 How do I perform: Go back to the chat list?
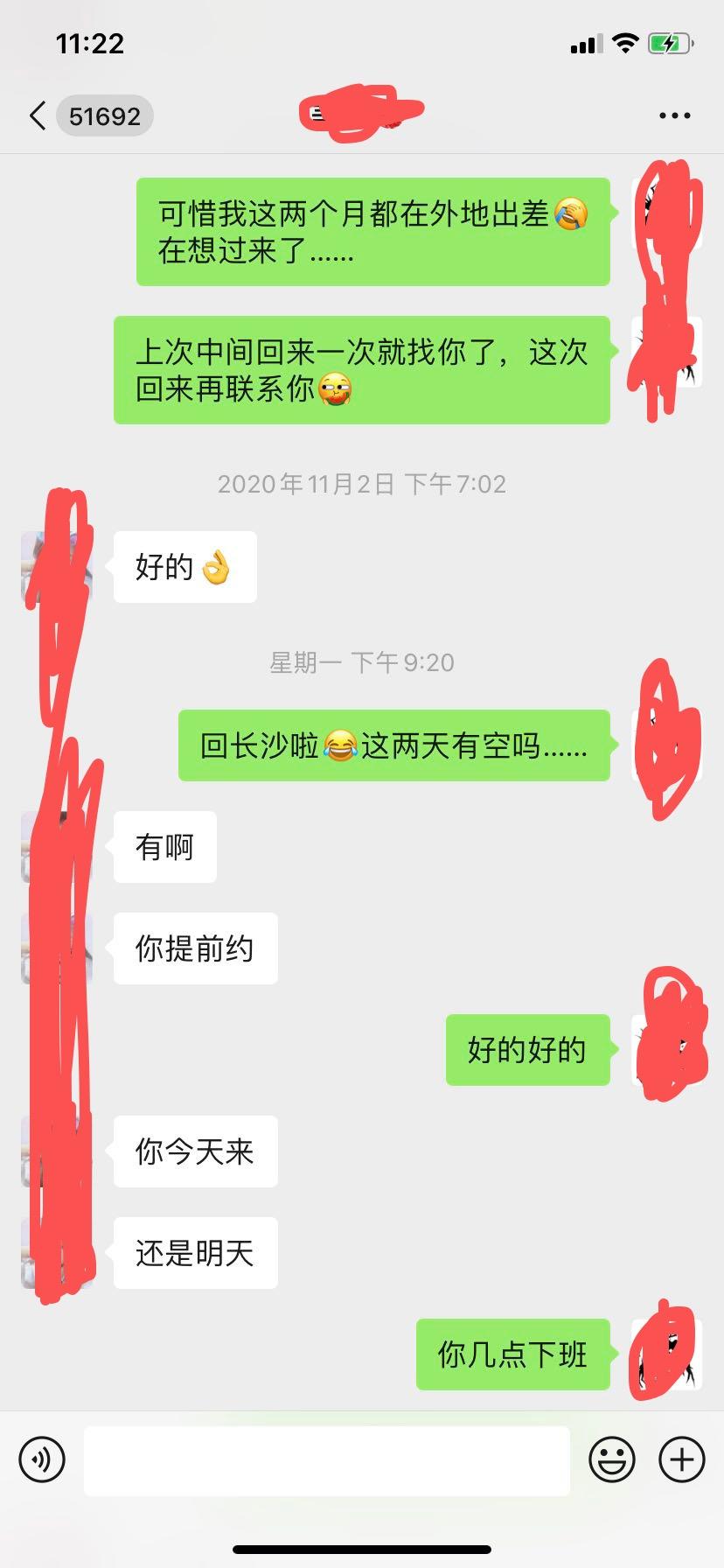pyautogui.click(x=38, y=115)
